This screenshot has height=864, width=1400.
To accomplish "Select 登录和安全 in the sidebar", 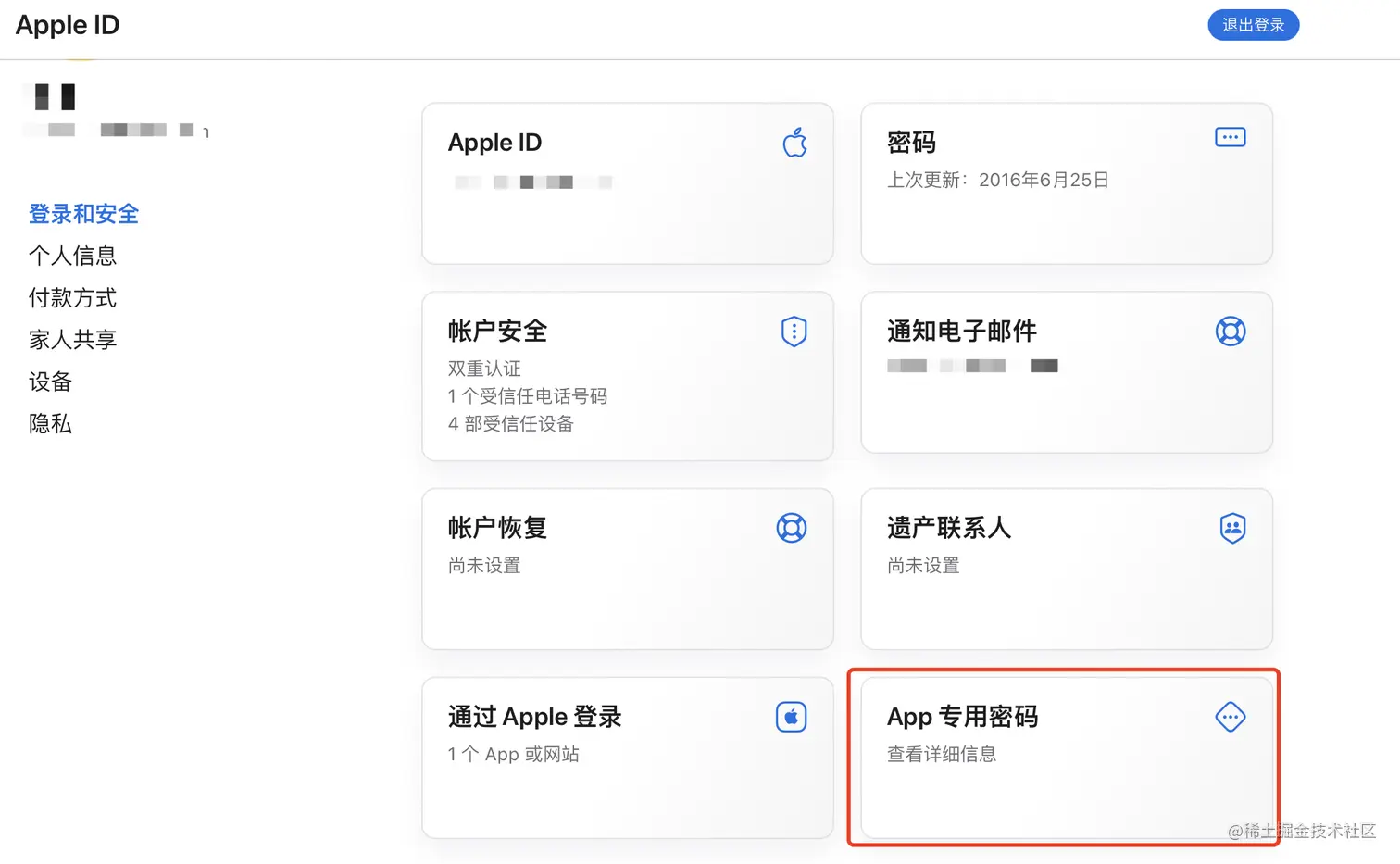I will [83, 214].
